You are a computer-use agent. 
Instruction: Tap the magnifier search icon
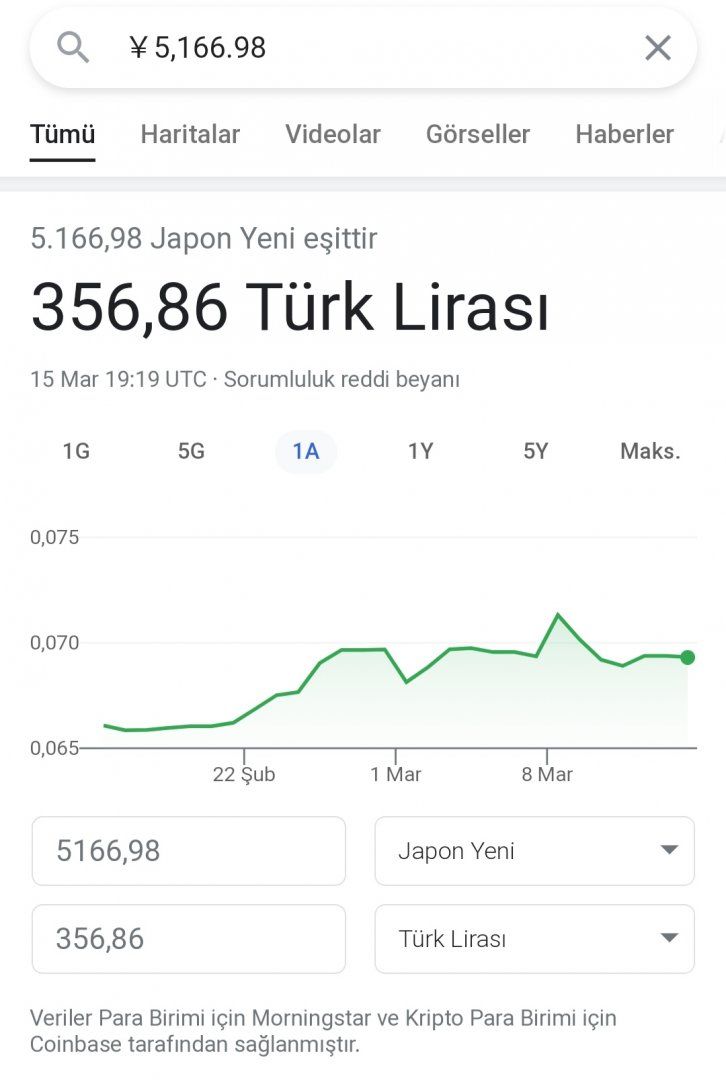pyautogui.click(x=73, y=47)
